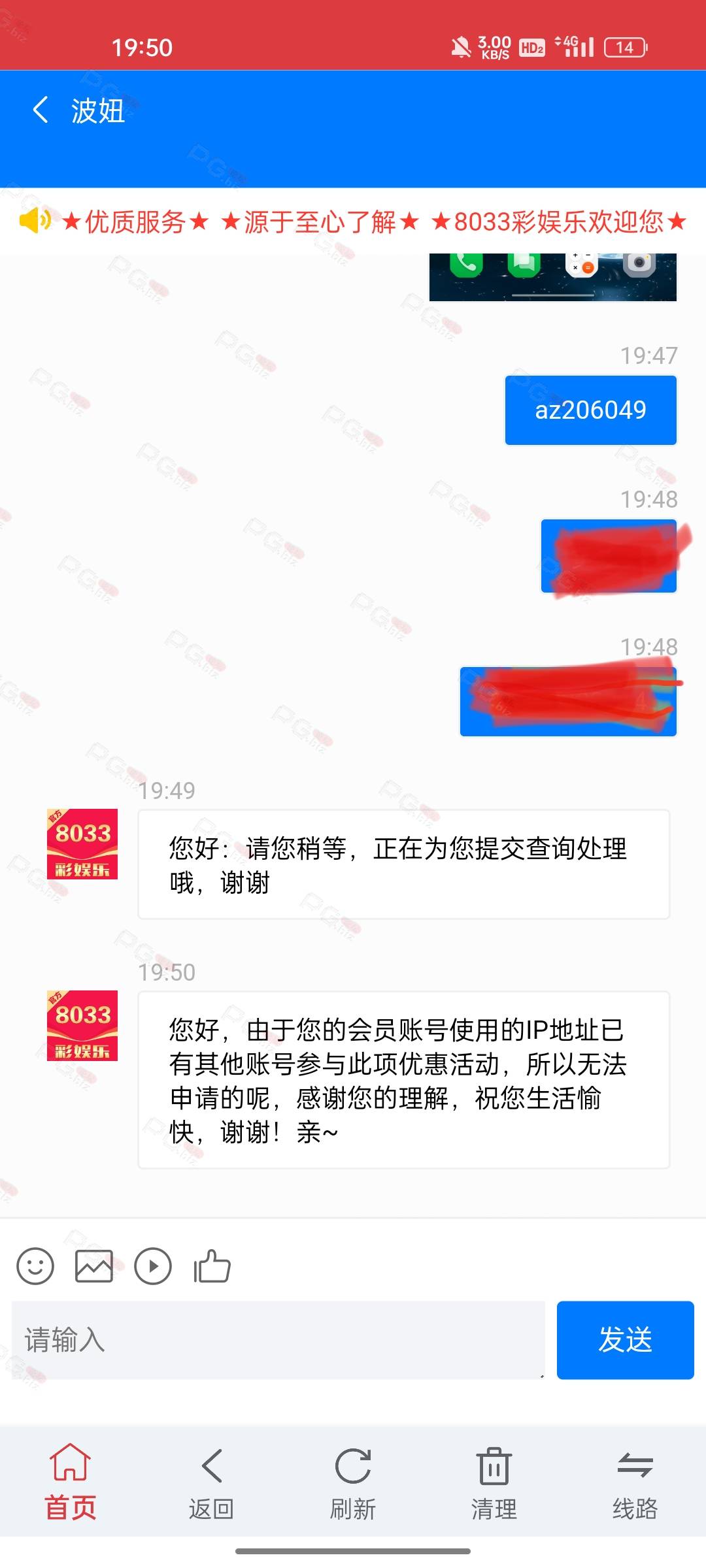Go to 首页 home tab
Screen dimensions: 706x1568
pyautogui.click(x=71, y=1480)
